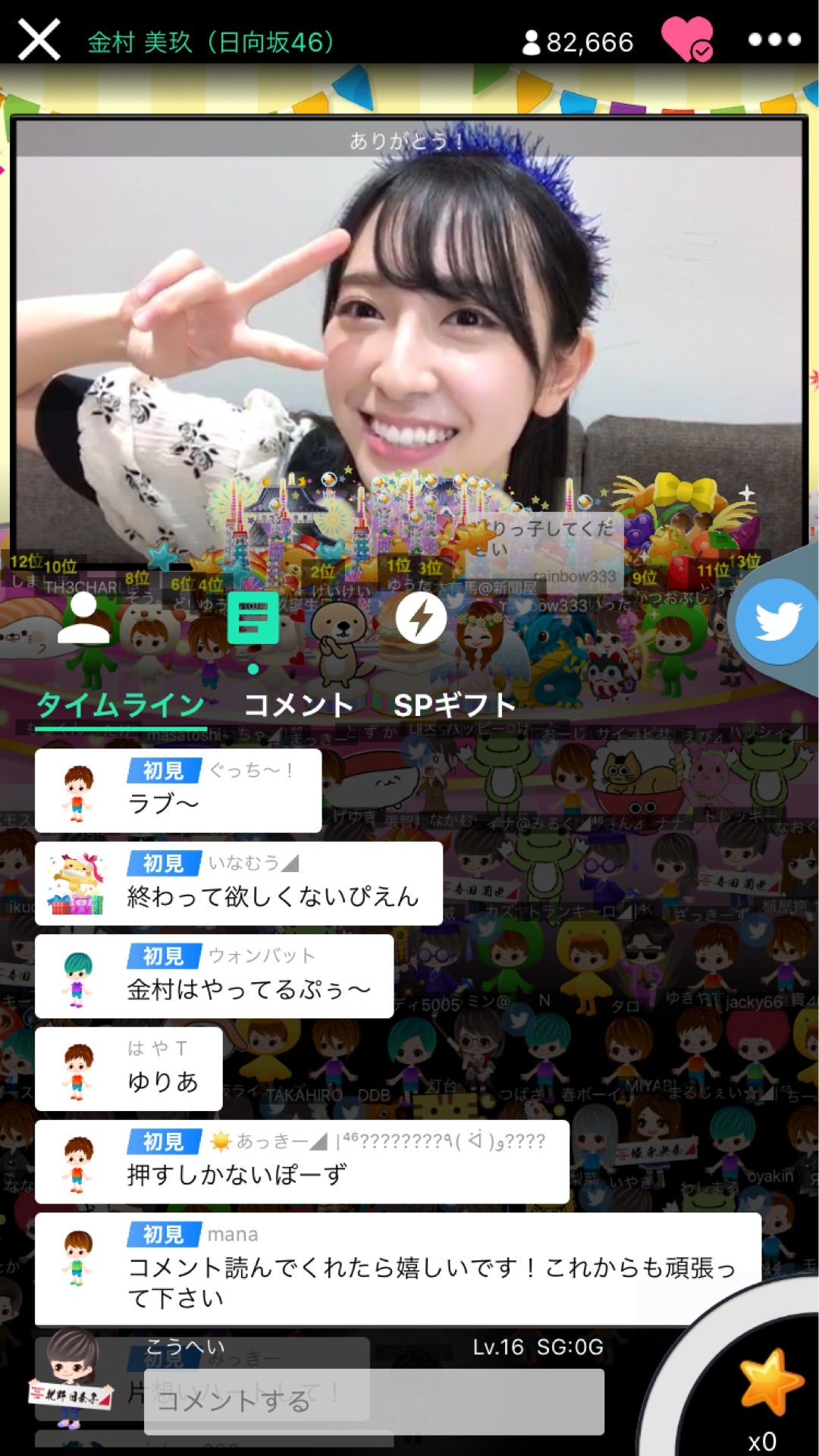This screenshot has width=819, height=1456.
Task: Tap the lightning bolt icon
Action: [x=421, y=618]
